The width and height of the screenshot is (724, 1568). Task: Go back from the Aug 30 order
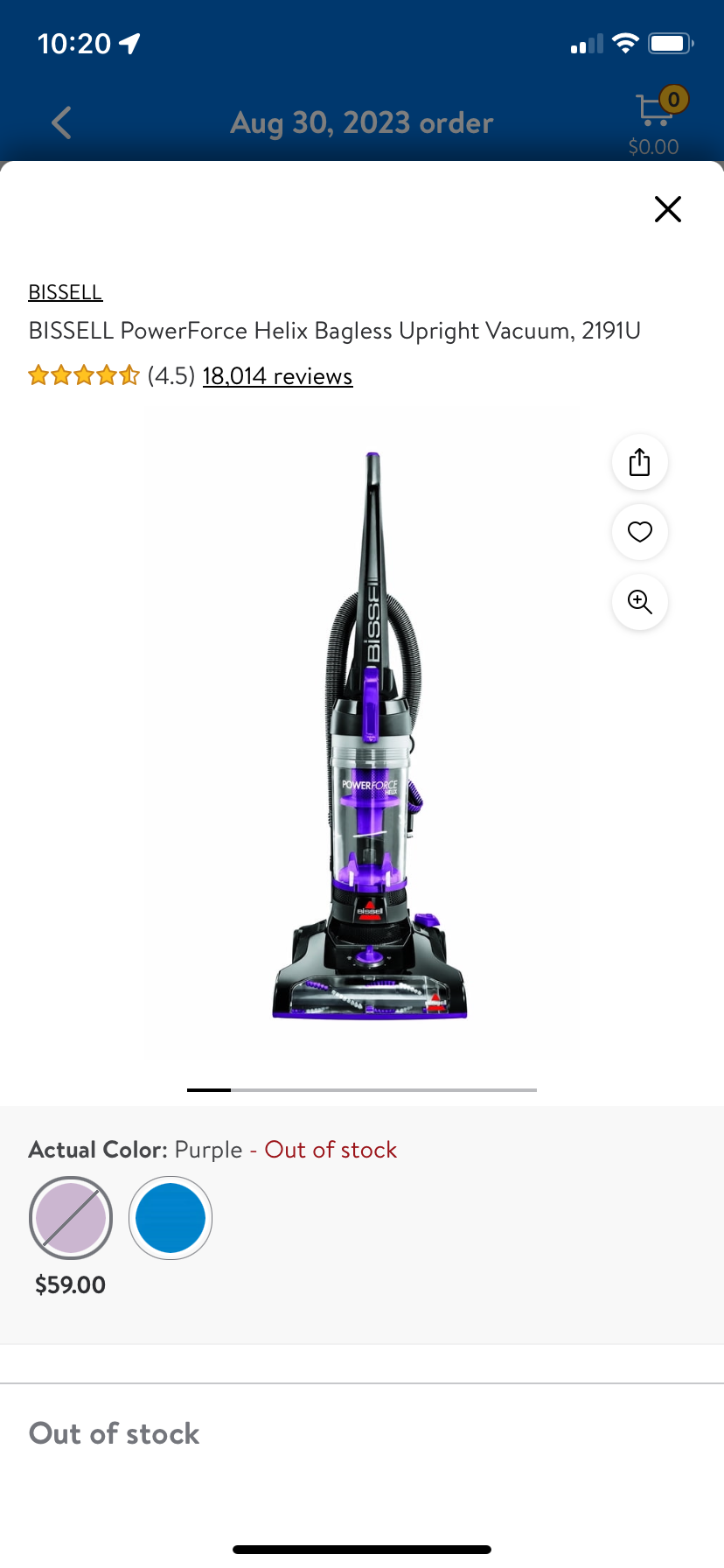tap(61, 123)
